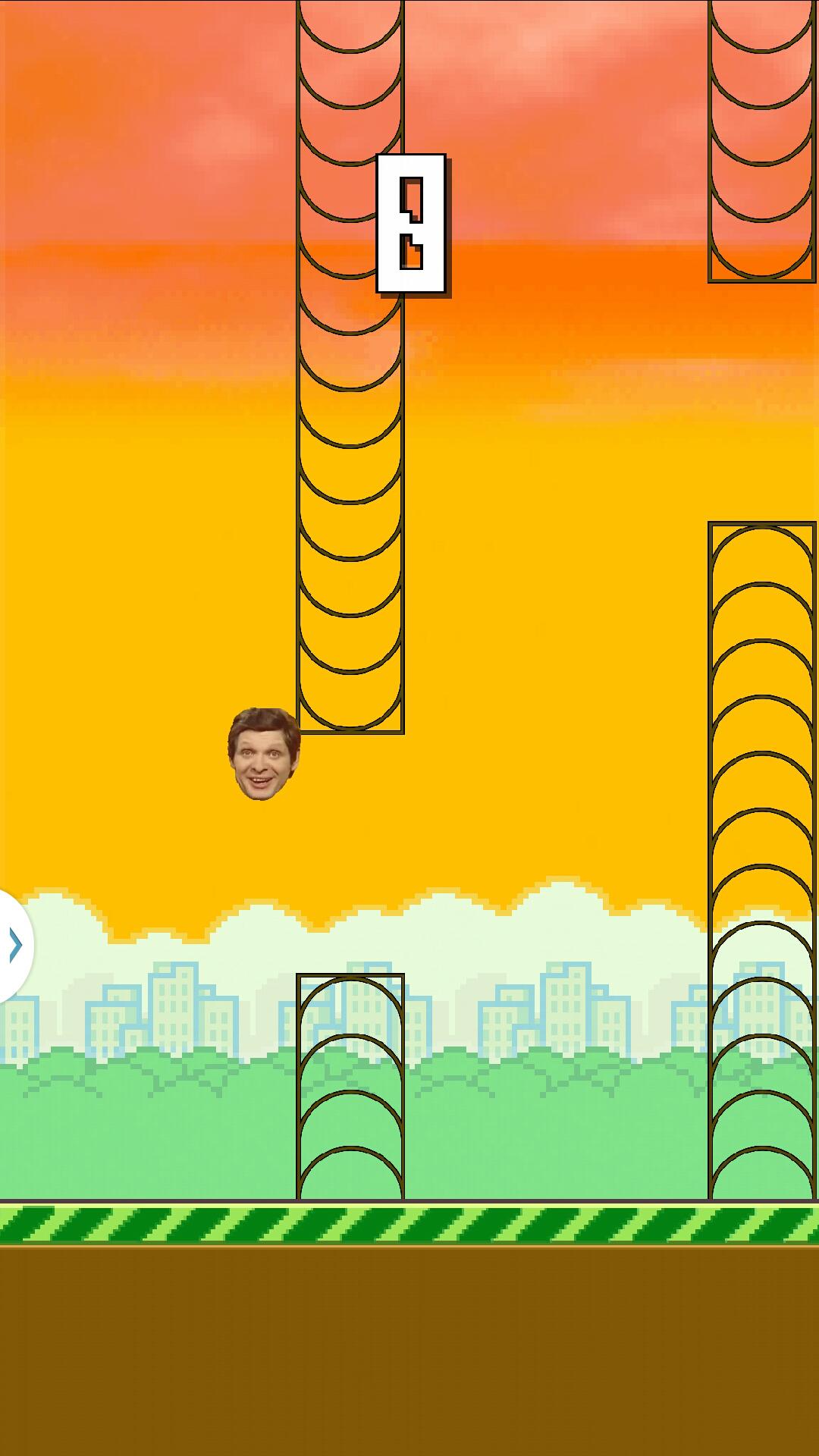This screenshot has height=1456, width=819.
Task: Expand the side panel arrow handle
Action: (x=14, y=945)
